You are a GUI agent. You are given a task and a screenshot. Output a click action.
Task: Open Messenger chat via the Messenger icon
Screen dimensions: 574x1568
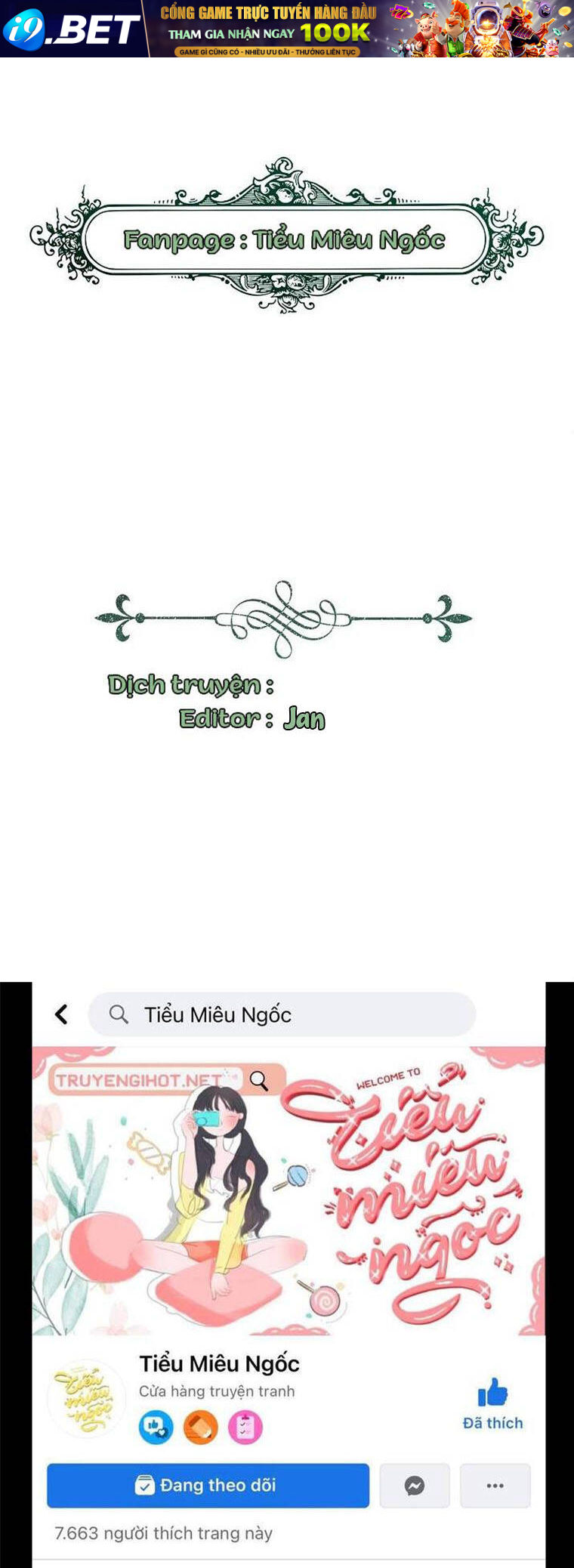click(414, 1486)
